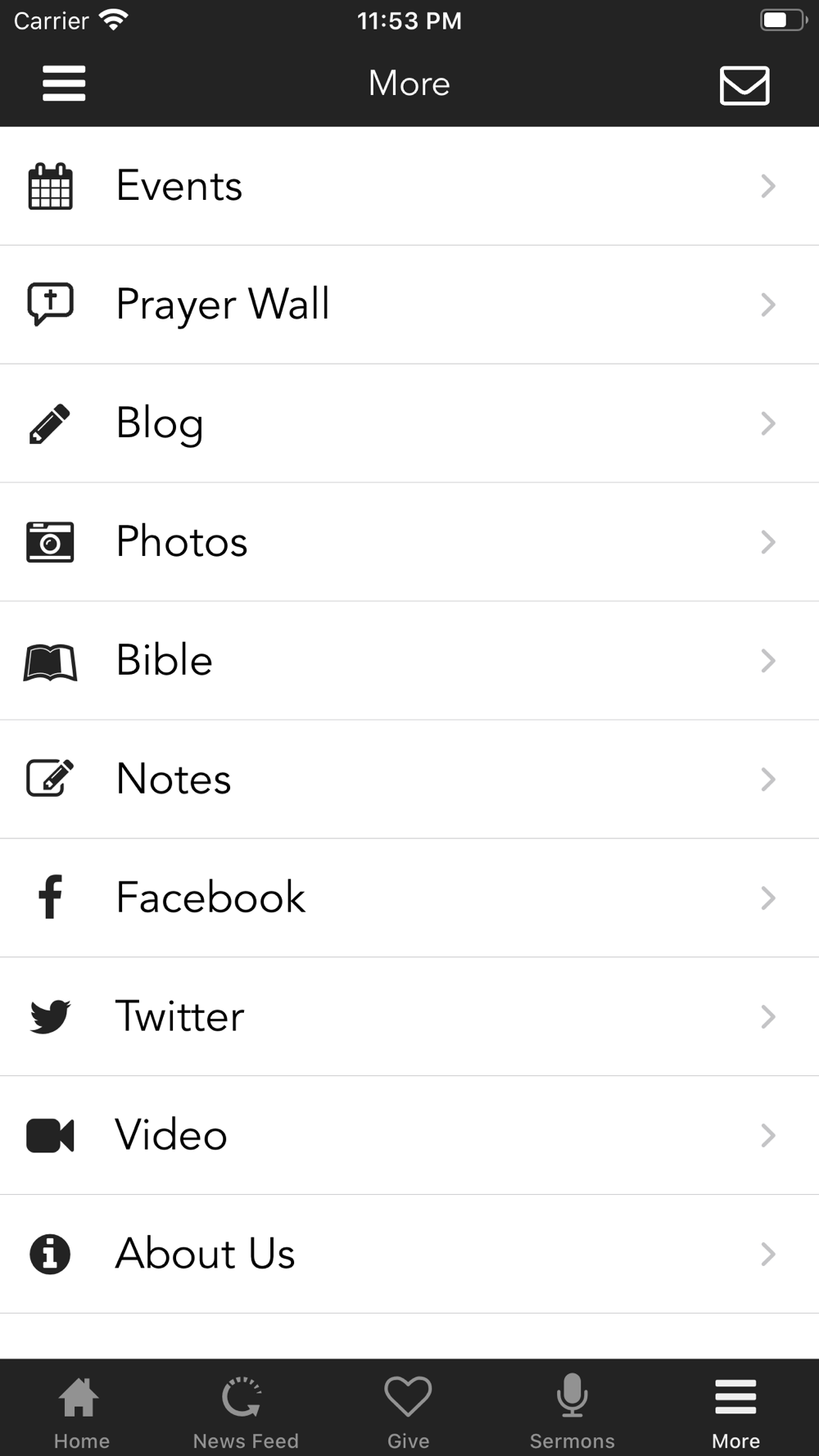Open Notes
819x1456 pixels.
click(x=409, y=780)
